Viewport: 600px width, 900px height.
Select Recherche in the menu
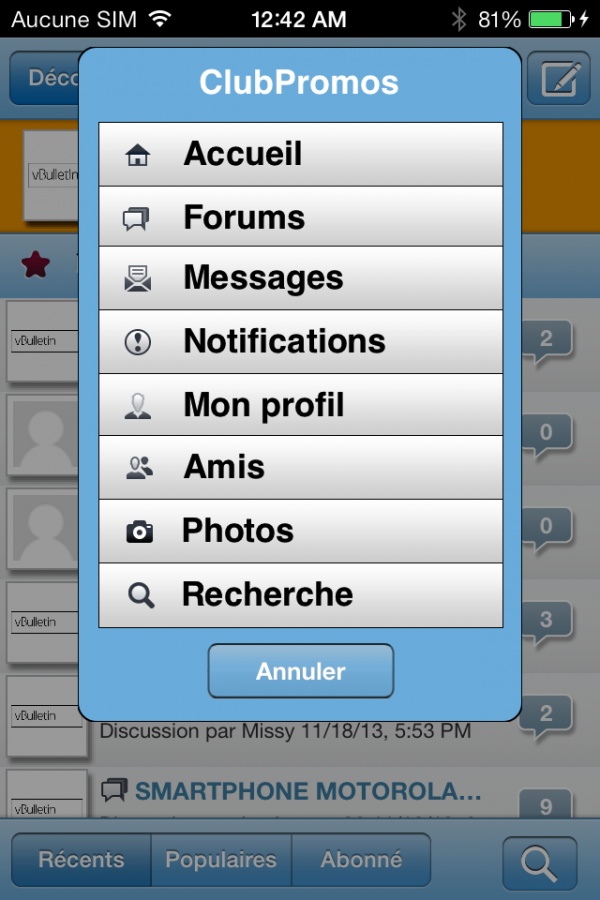click(x=300, y=595)
